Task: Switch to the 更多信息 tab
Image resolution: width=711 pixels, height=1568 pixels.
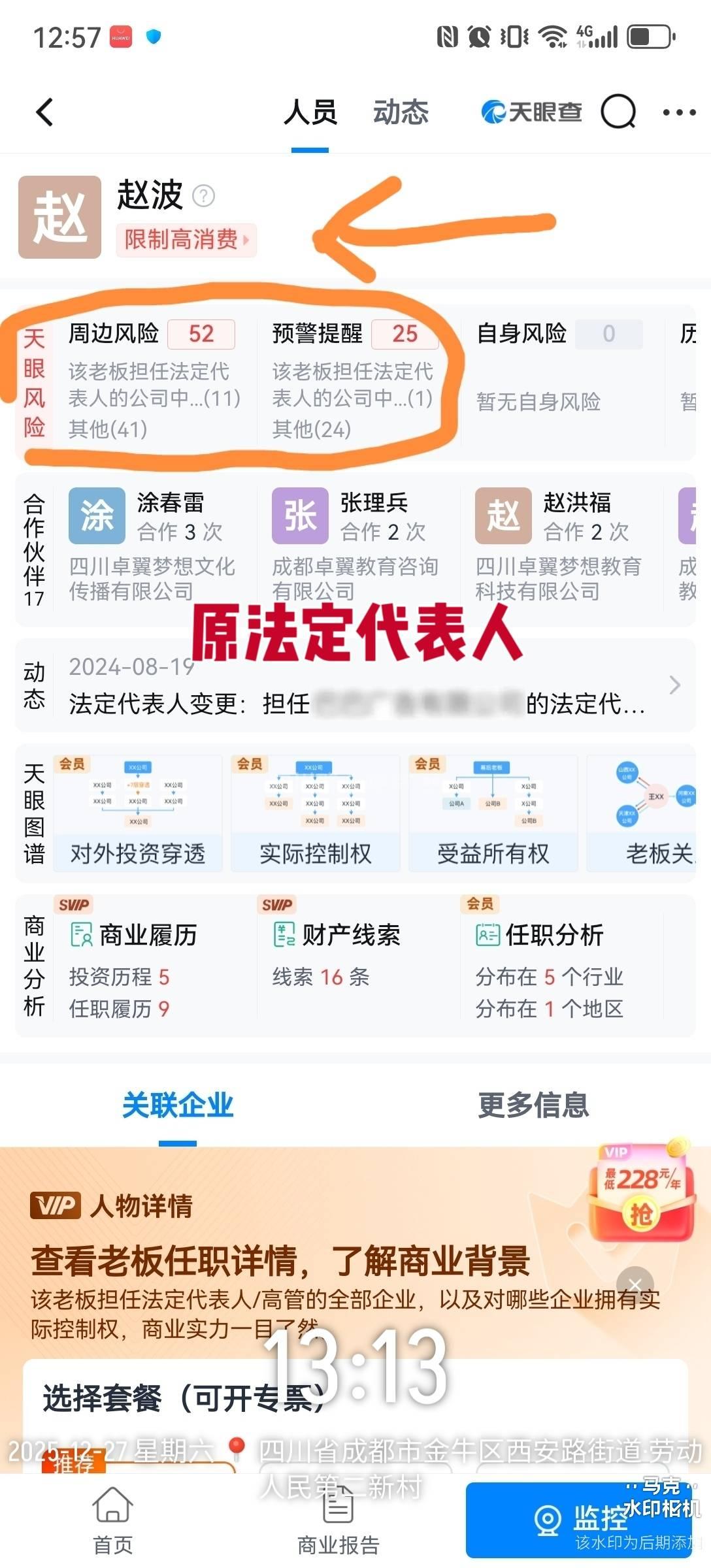Action: (x=533, y=1105)
